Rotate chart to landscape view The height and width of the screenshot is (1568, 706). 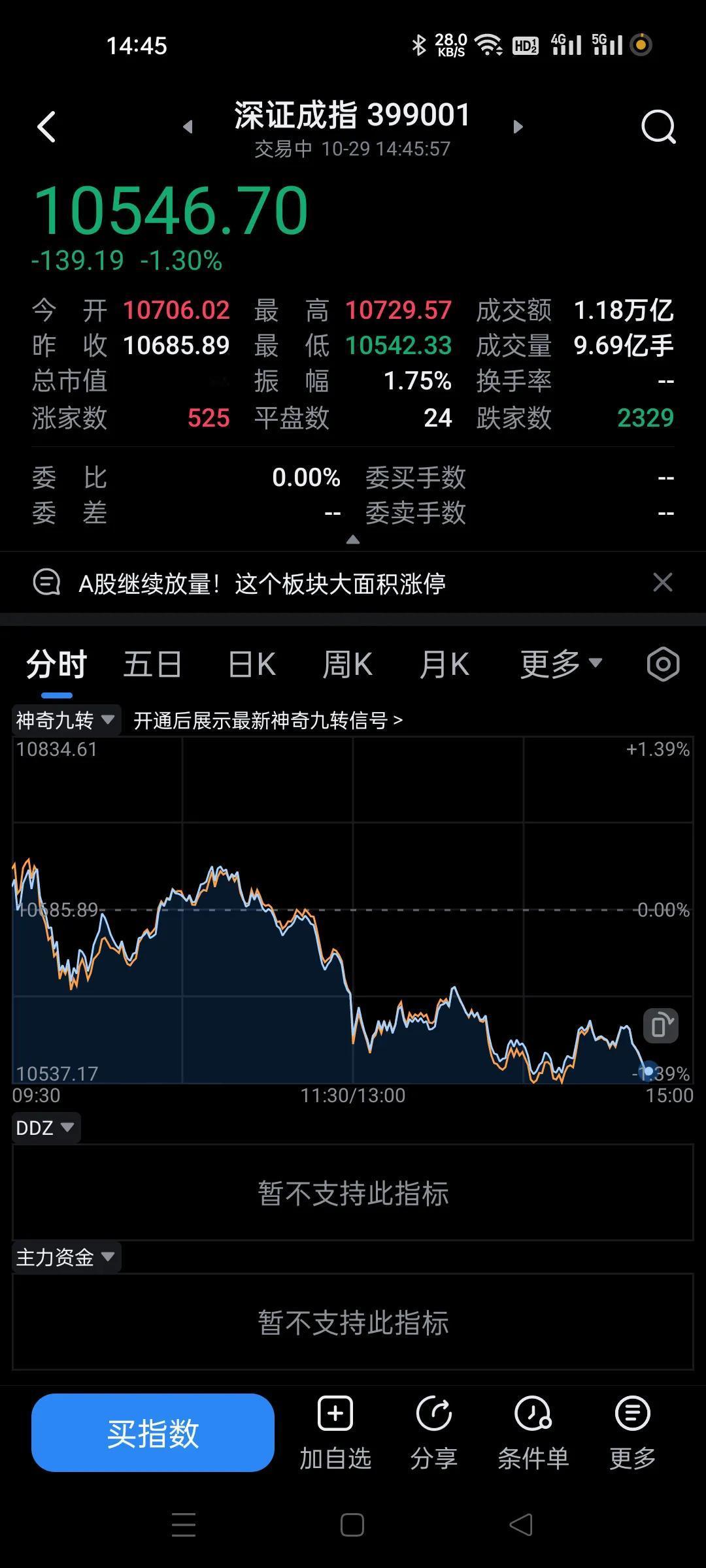[x=660, y=1025]
